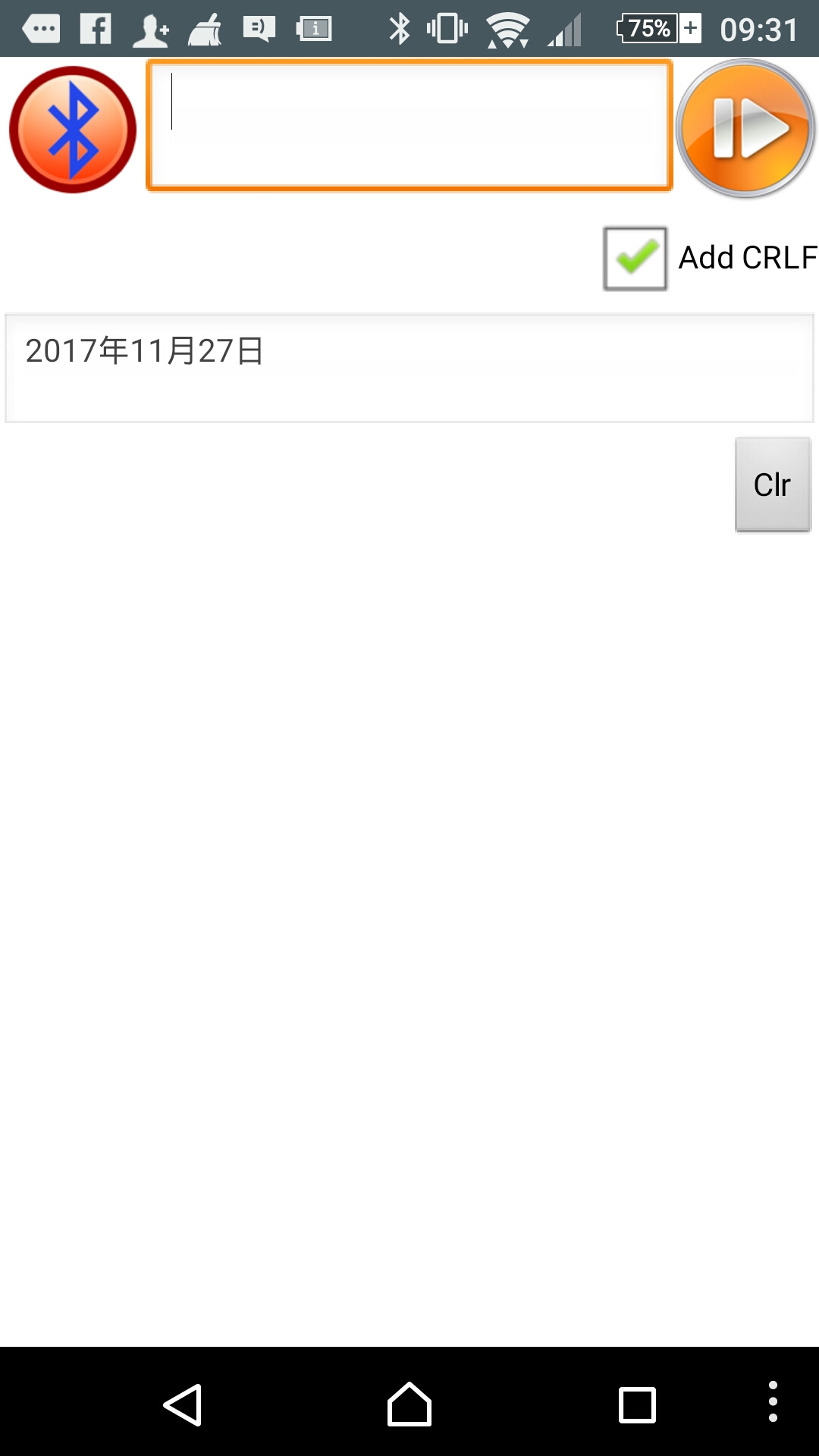Open the overflow menu in navigation bar
Image resolution: width=819 pixels, height=1456 pixels.
click(x=773, y=1401)
